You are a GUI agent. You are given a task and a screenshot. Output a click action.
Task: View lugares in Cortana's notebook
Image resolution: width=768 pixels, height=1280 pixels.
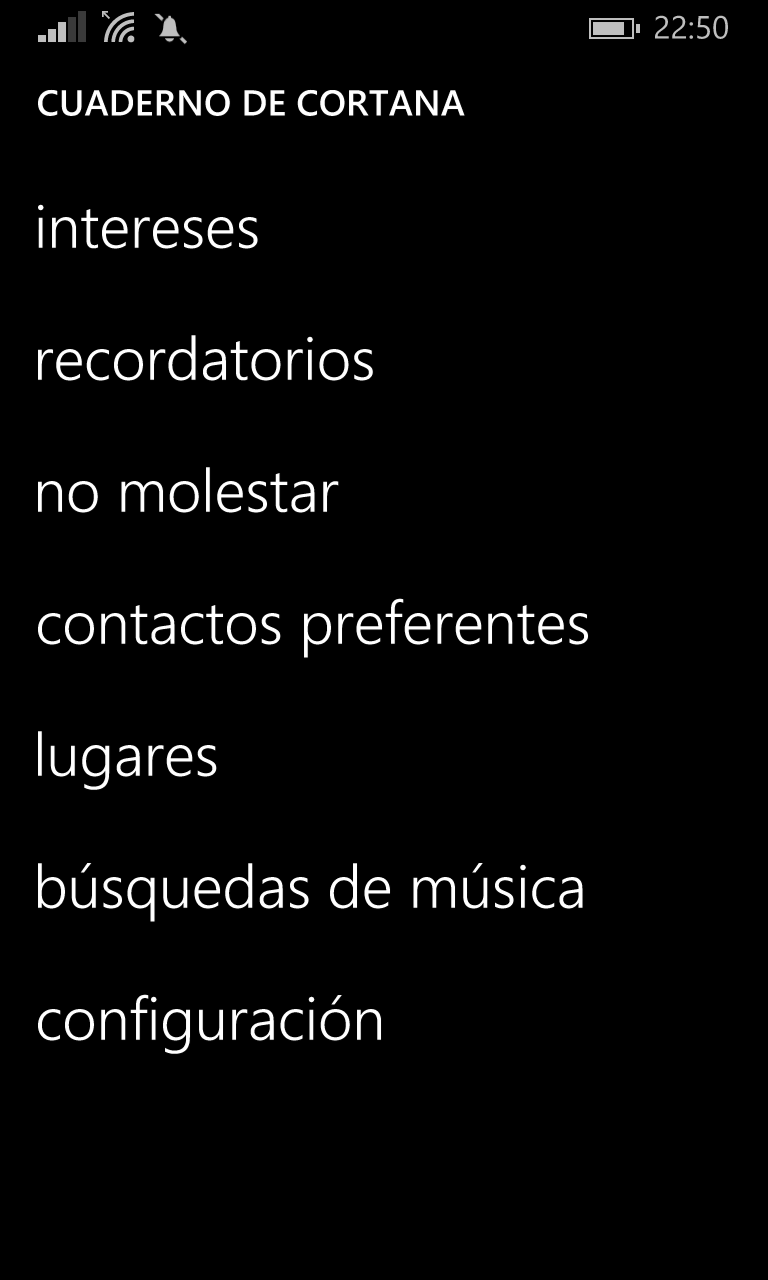(x=127, y=757)
